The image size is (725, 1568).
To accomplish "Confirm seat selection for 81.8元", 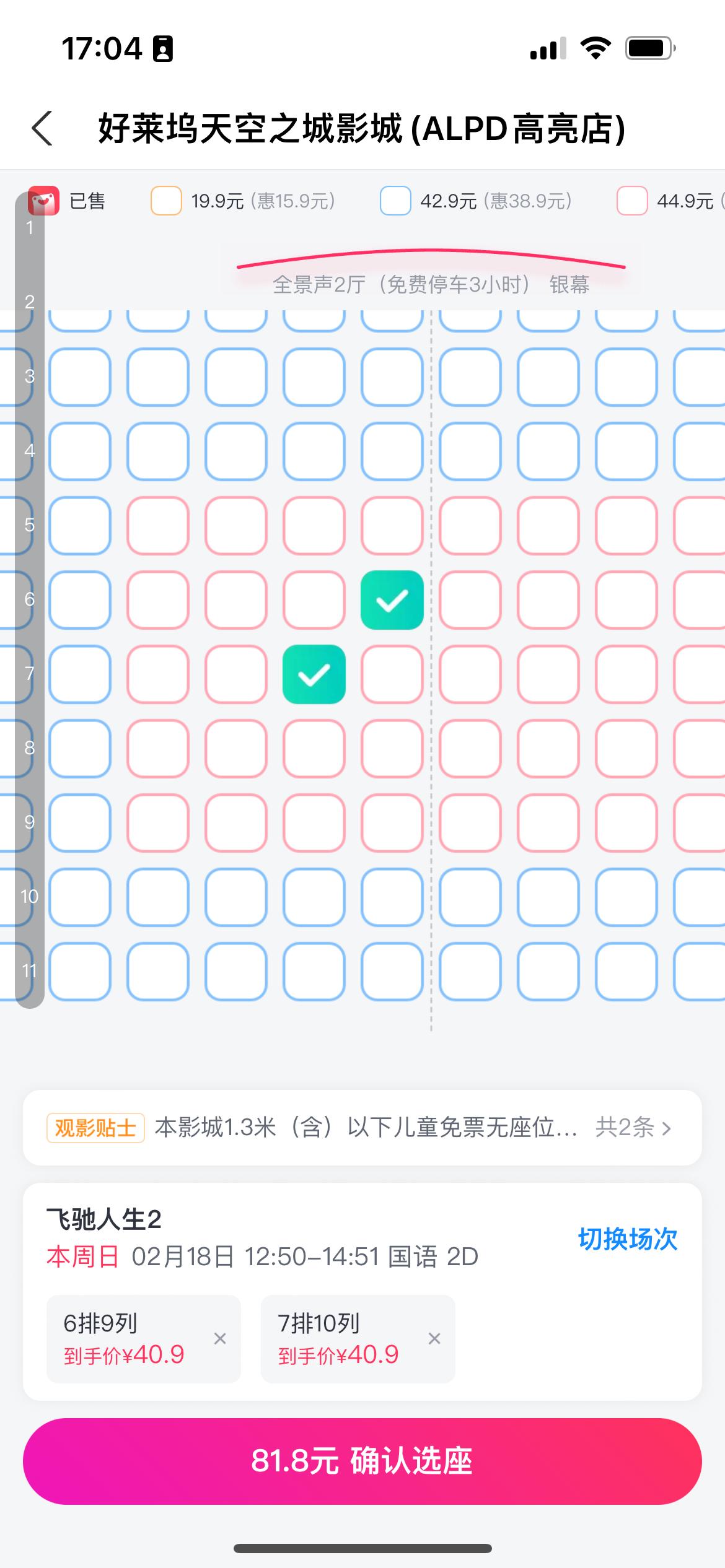I will (x=362, y=1461).
